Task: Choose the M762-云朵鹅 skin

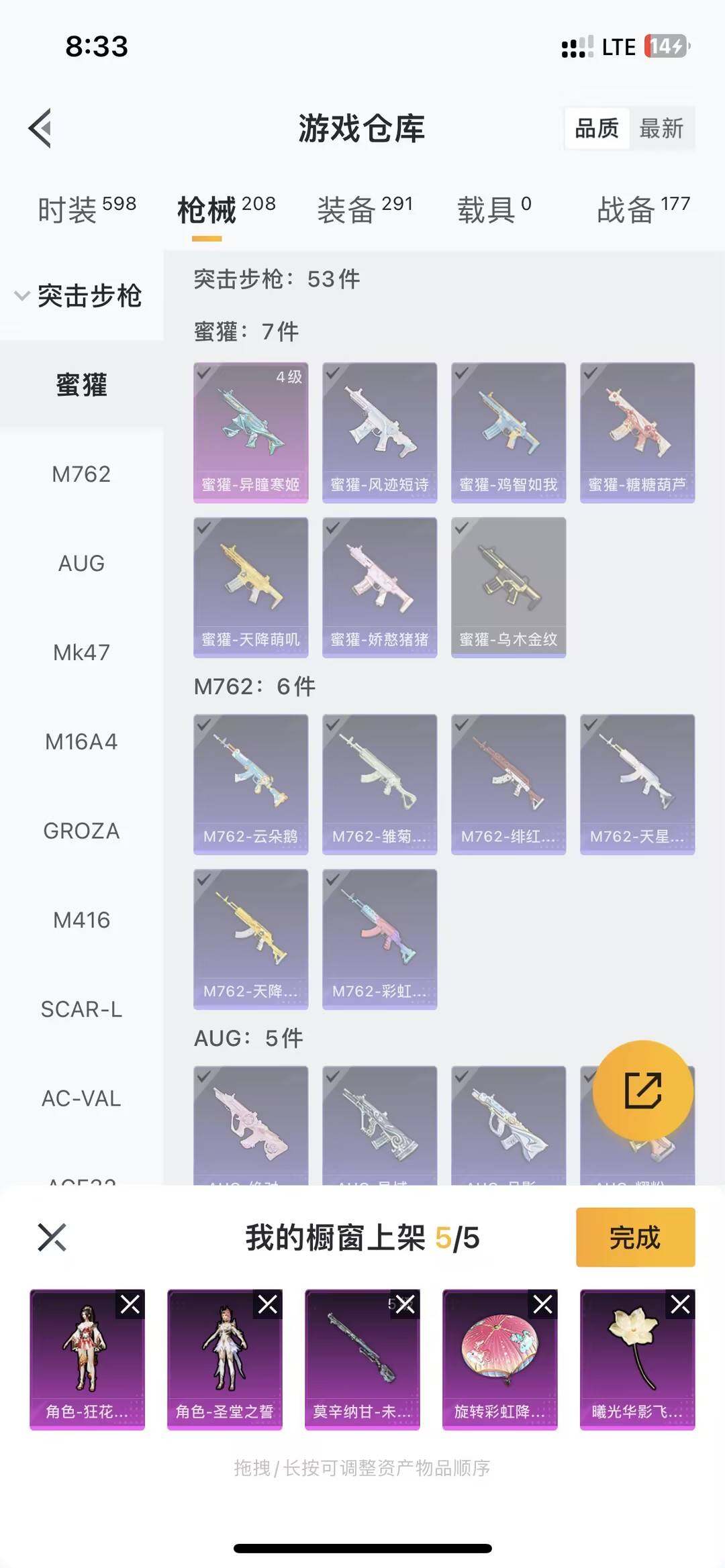Action: pos(250,784)
